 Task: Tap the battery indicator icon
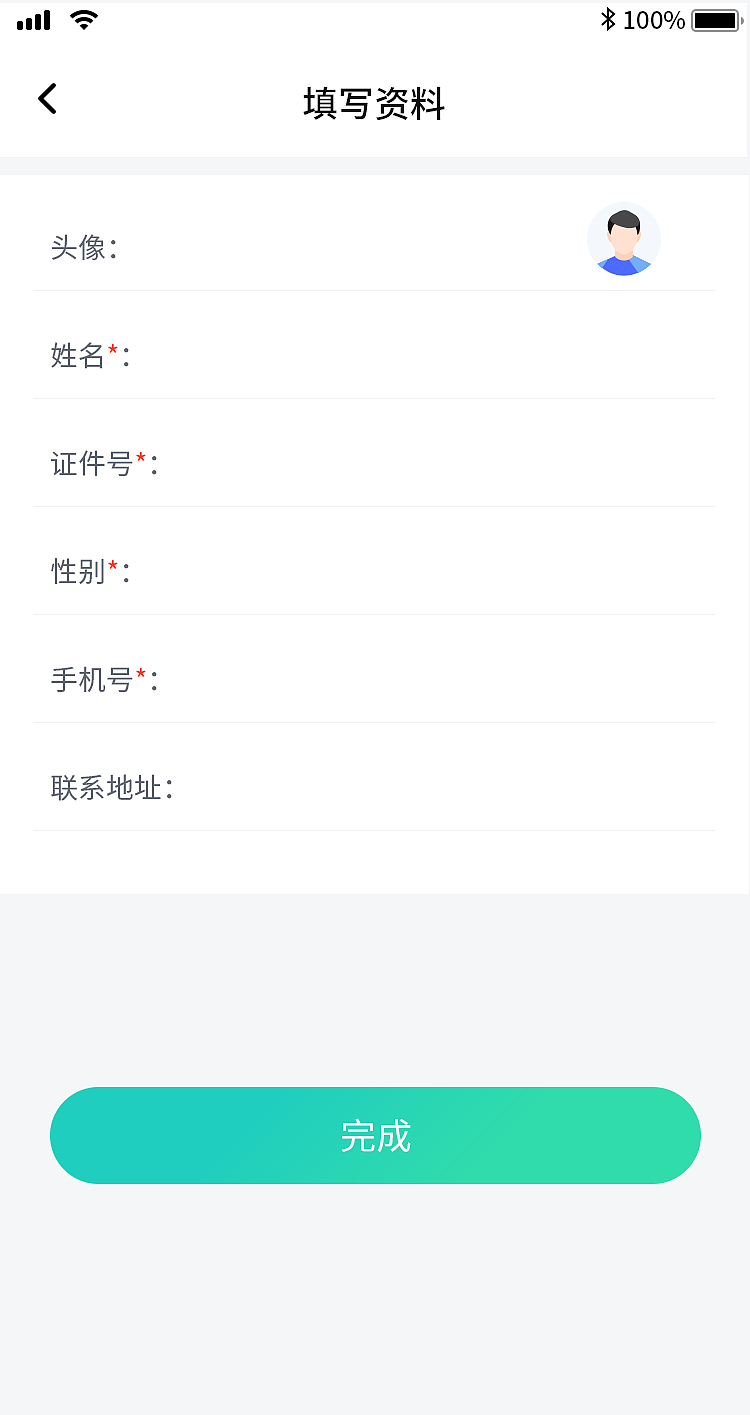tap(716, 19)
